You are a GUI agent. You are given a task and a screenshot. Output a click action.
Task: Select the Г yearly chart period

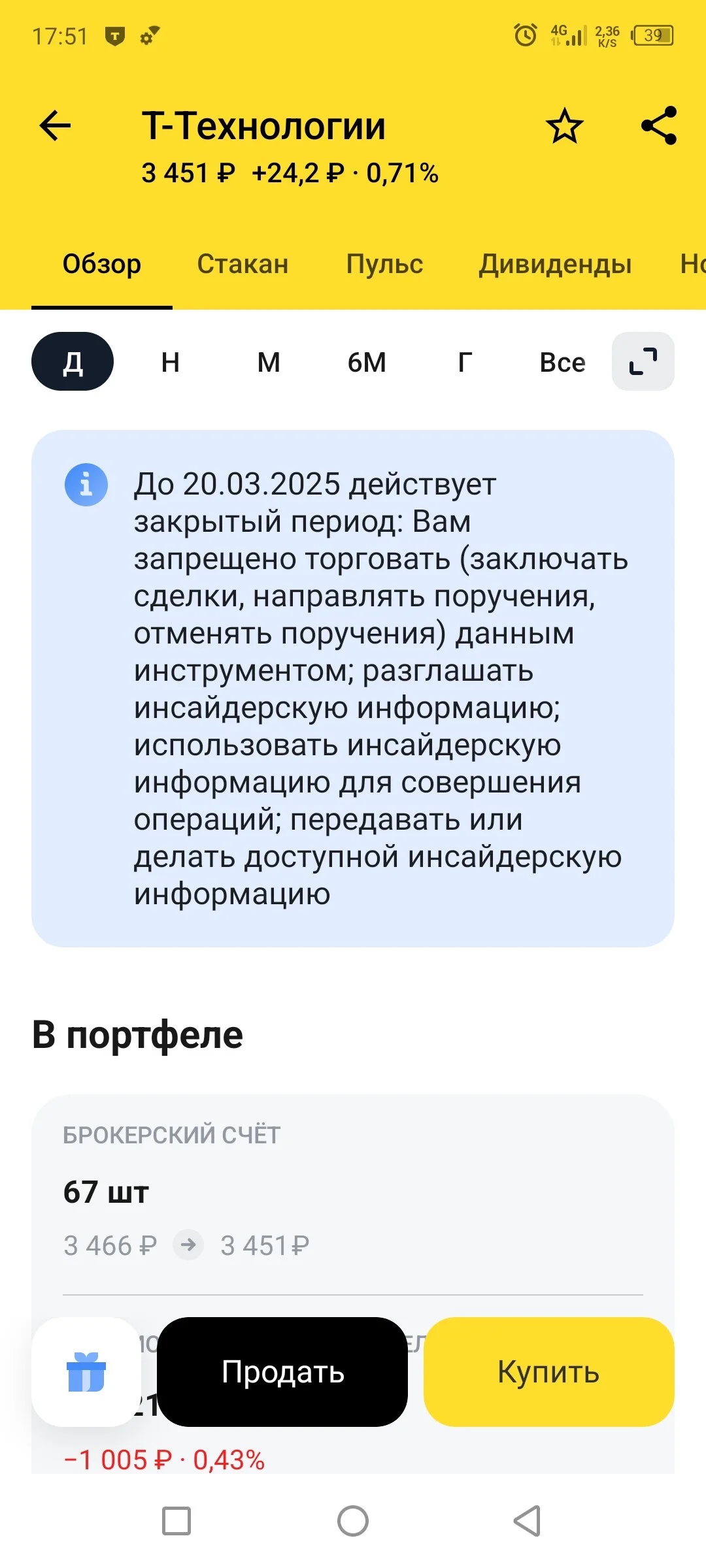pos(465,362)
